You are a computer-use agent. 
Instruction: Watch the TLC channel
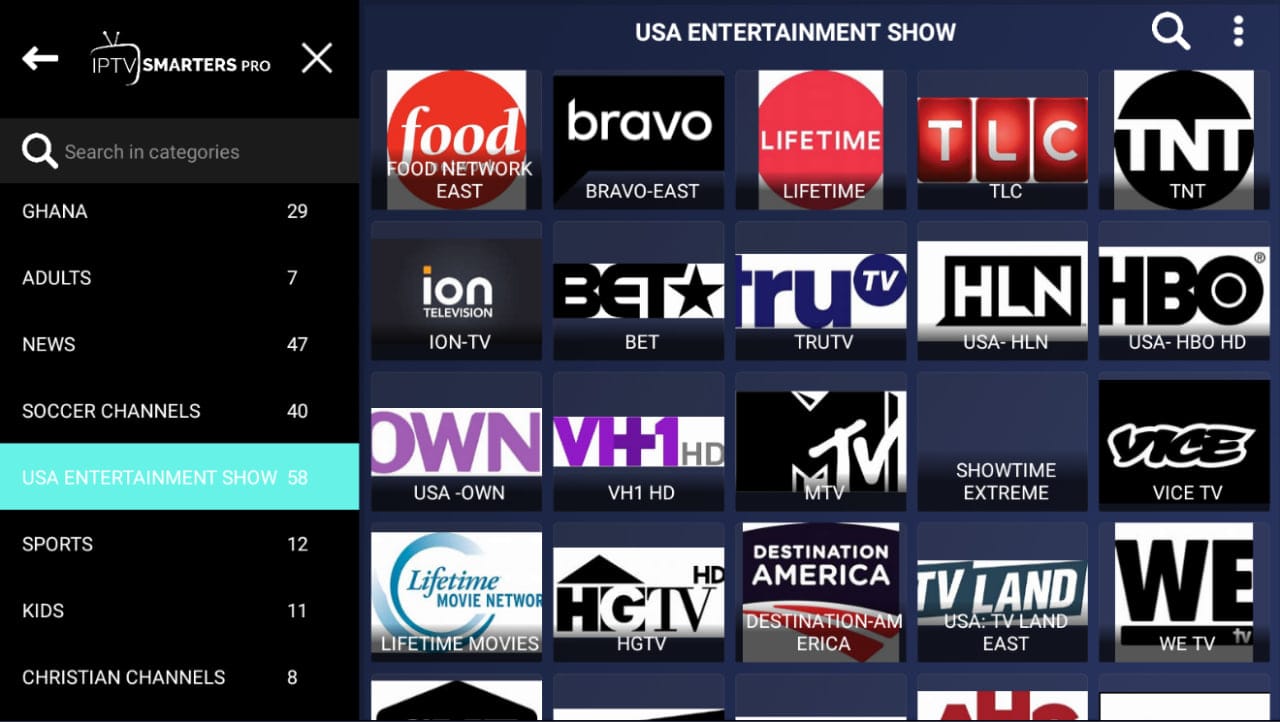(x=1002, y=140)
